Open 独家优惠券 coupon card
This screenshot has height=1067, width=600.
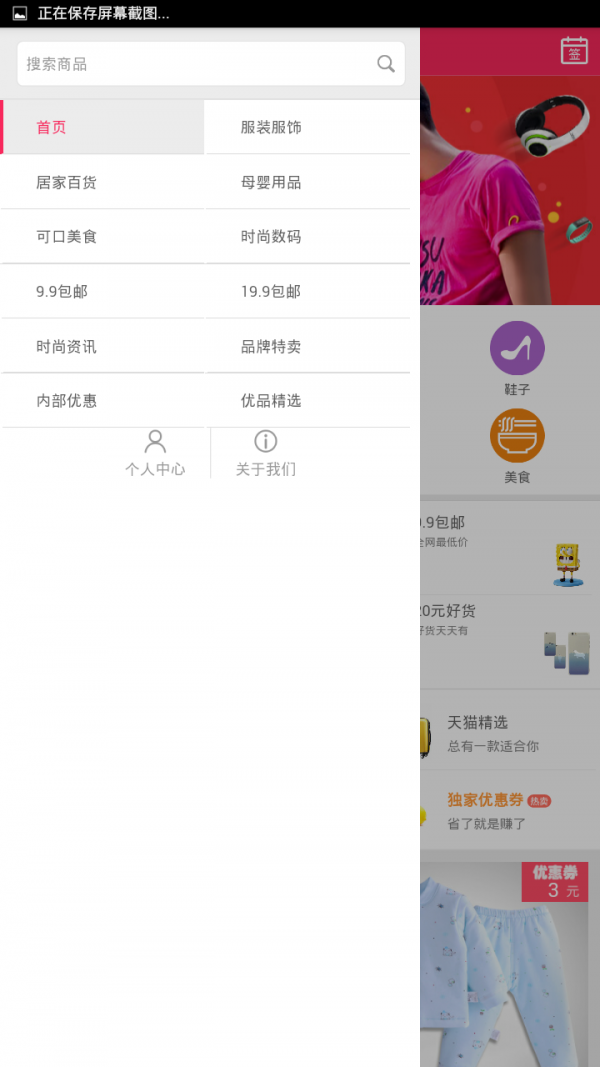tap(500, 811)
